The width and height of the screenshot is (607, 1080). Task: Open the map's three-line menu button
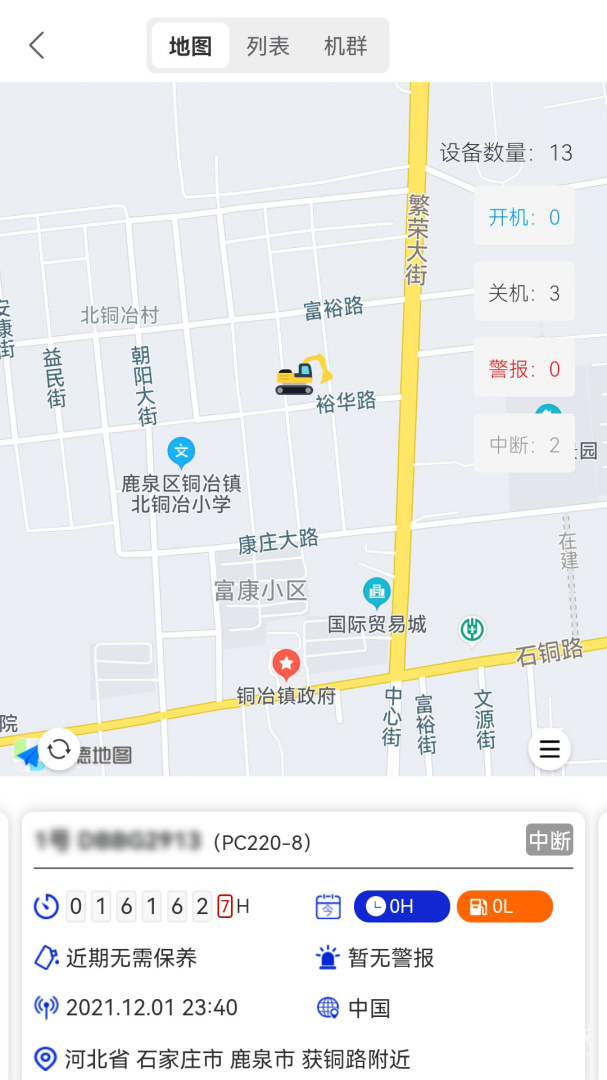click(x=549, y=749)
